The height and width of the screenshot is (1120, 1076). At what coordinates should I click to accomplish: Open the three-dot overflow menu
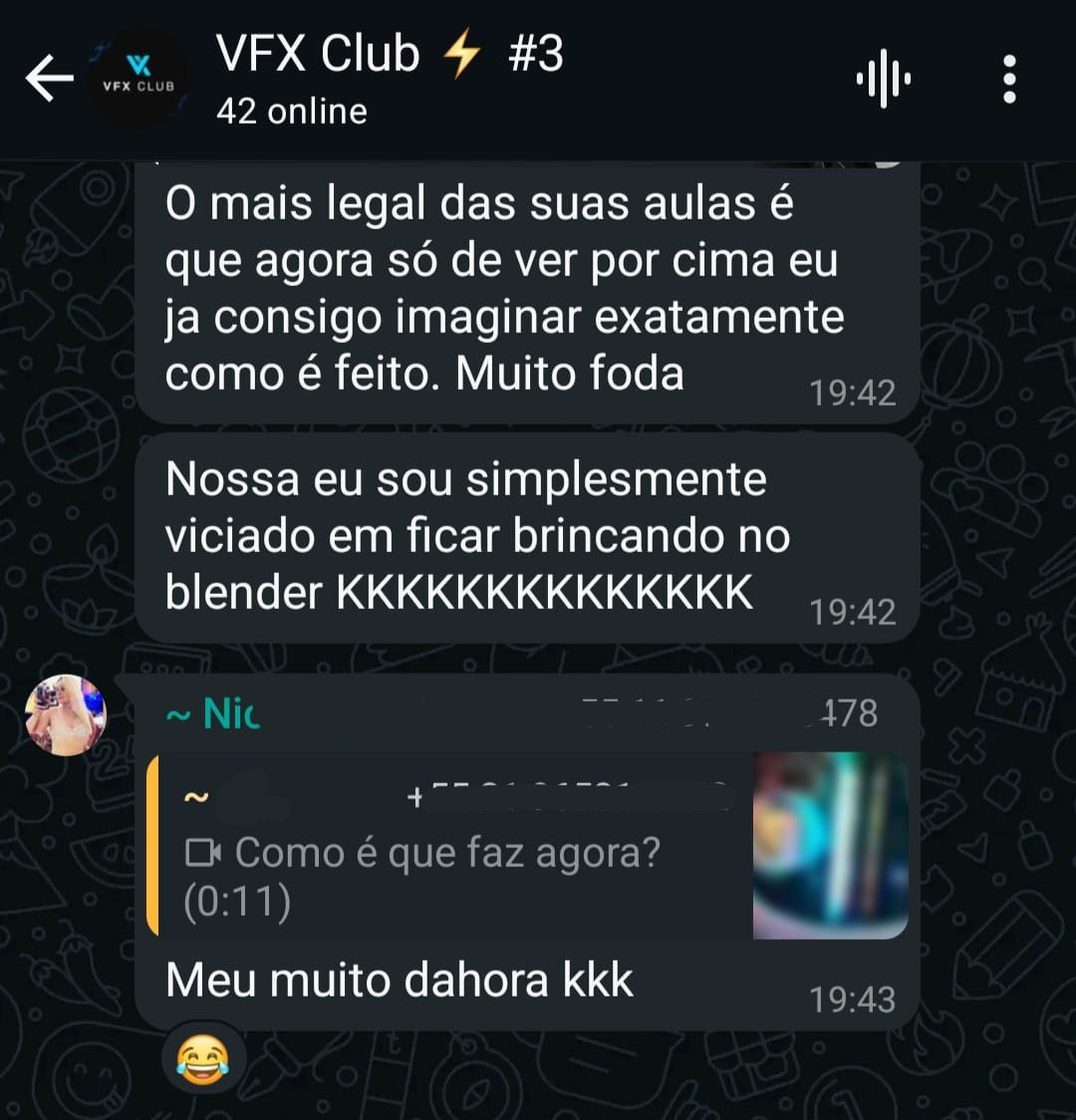(x=1009, y=79)
